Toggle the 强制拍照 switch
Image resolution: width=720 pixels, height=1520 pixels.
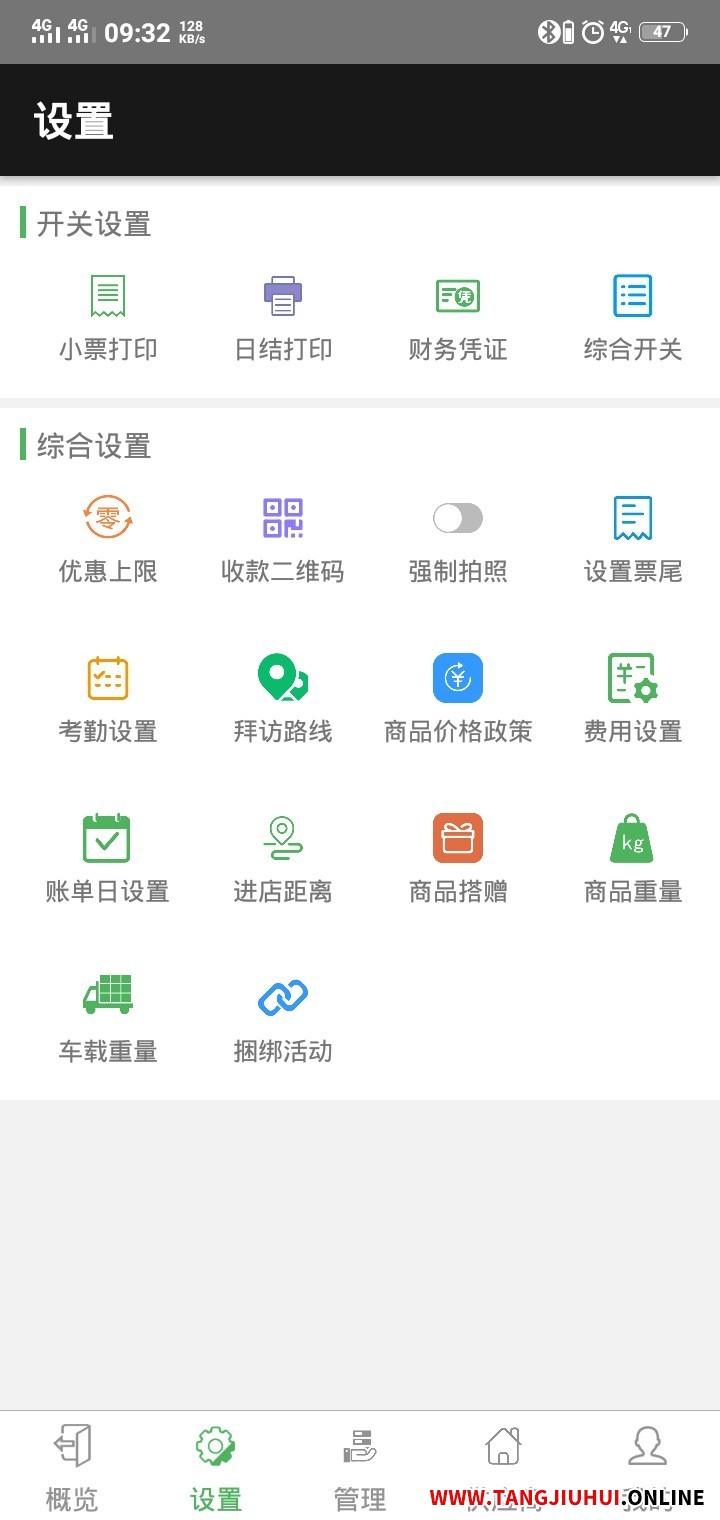(x=458, y=518)
